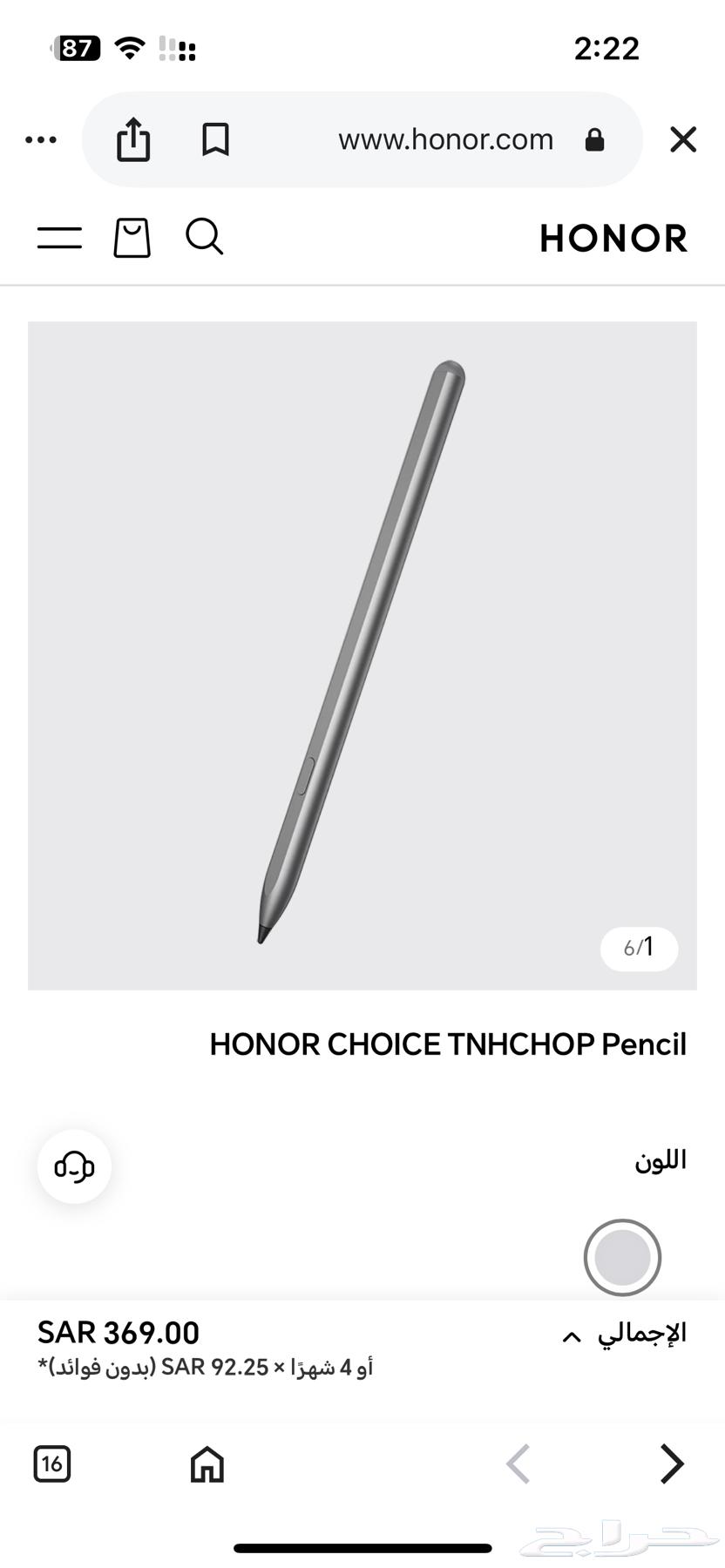Go forward to next page

pyautogui.click(x=671, y=1463)
